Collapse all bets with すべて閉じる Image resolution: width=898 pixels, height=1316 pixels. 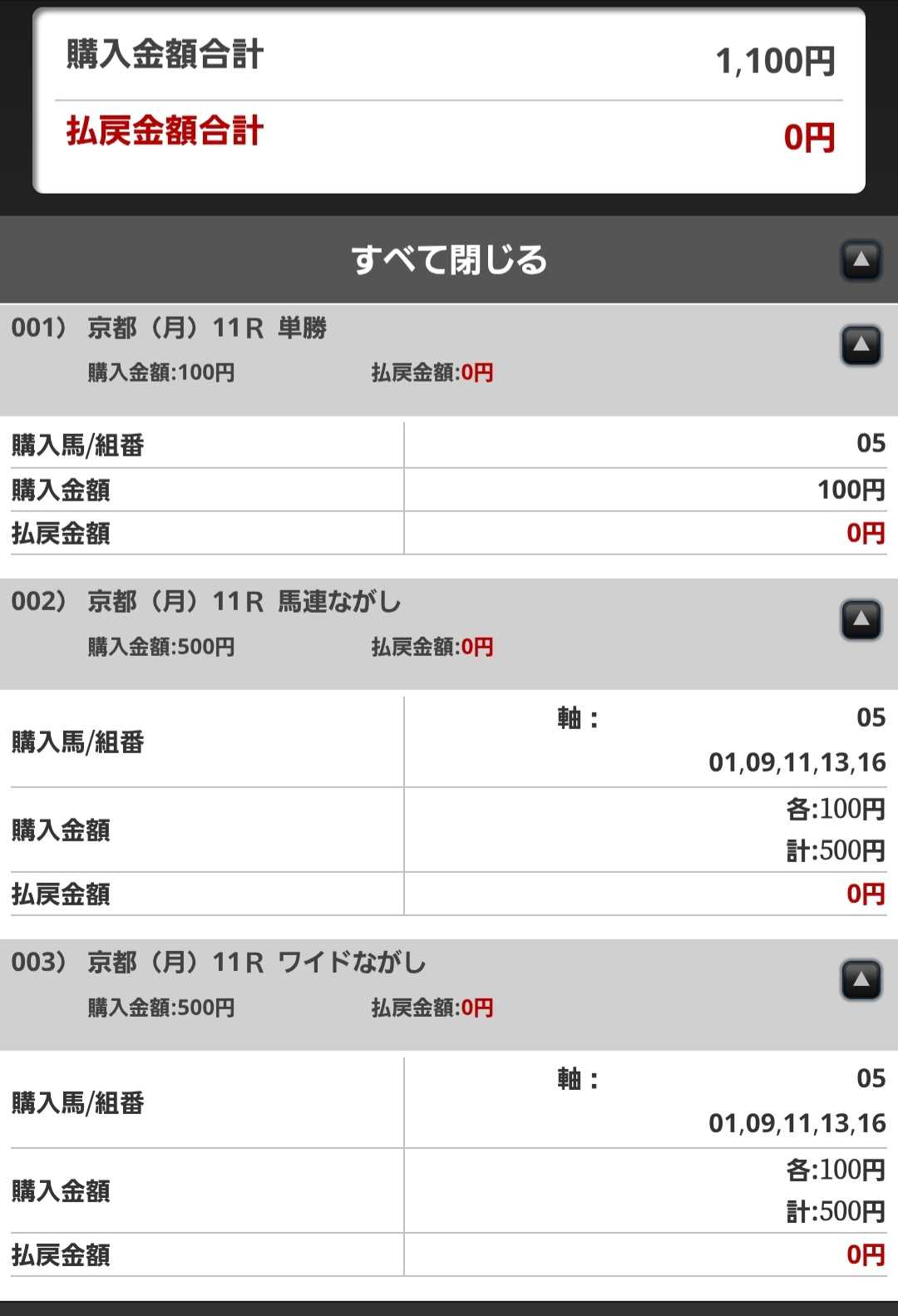[x=449, y=260]
